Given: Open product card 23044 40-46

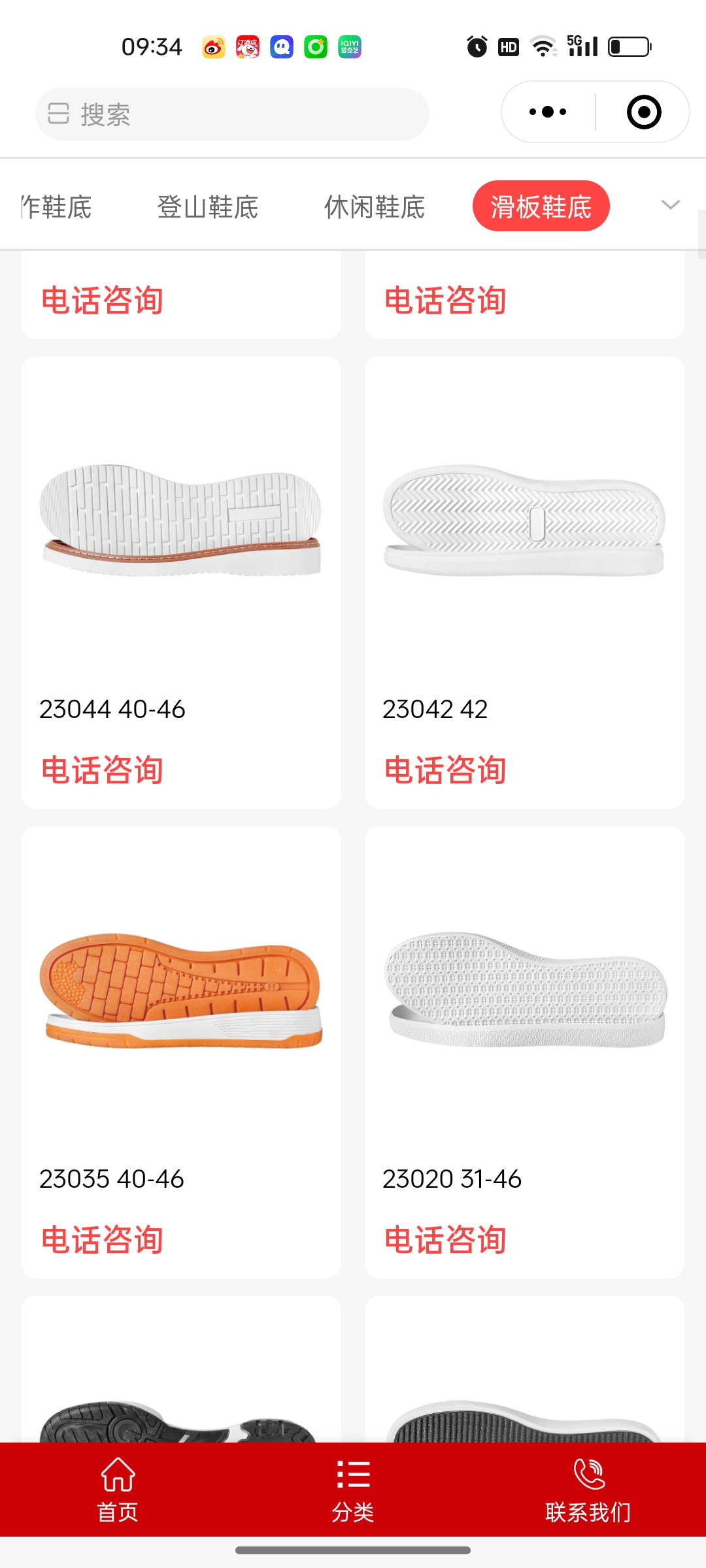Looking at the screenshot, I should click(181, 523).
